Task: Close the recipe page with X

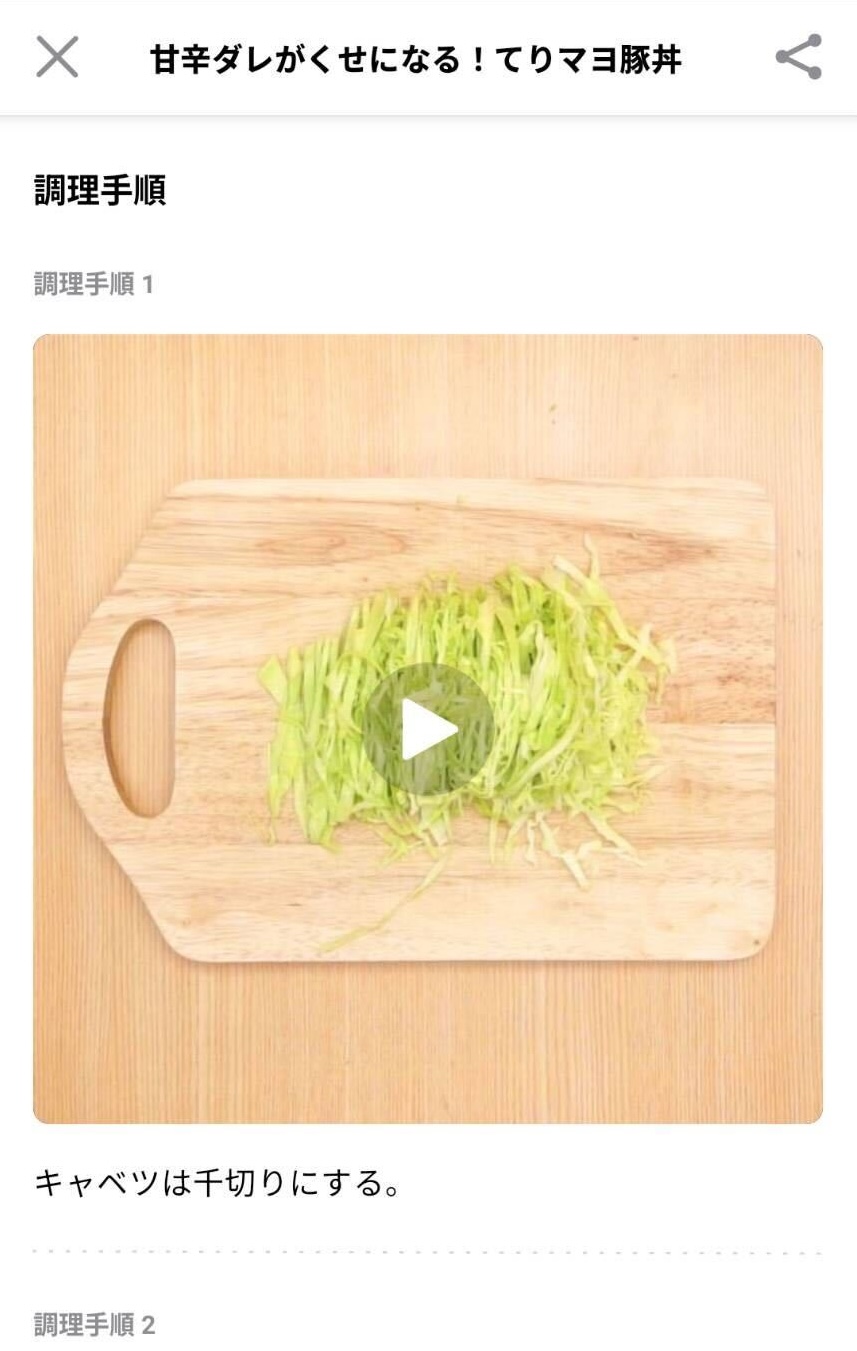Action: tap(57, 57)
